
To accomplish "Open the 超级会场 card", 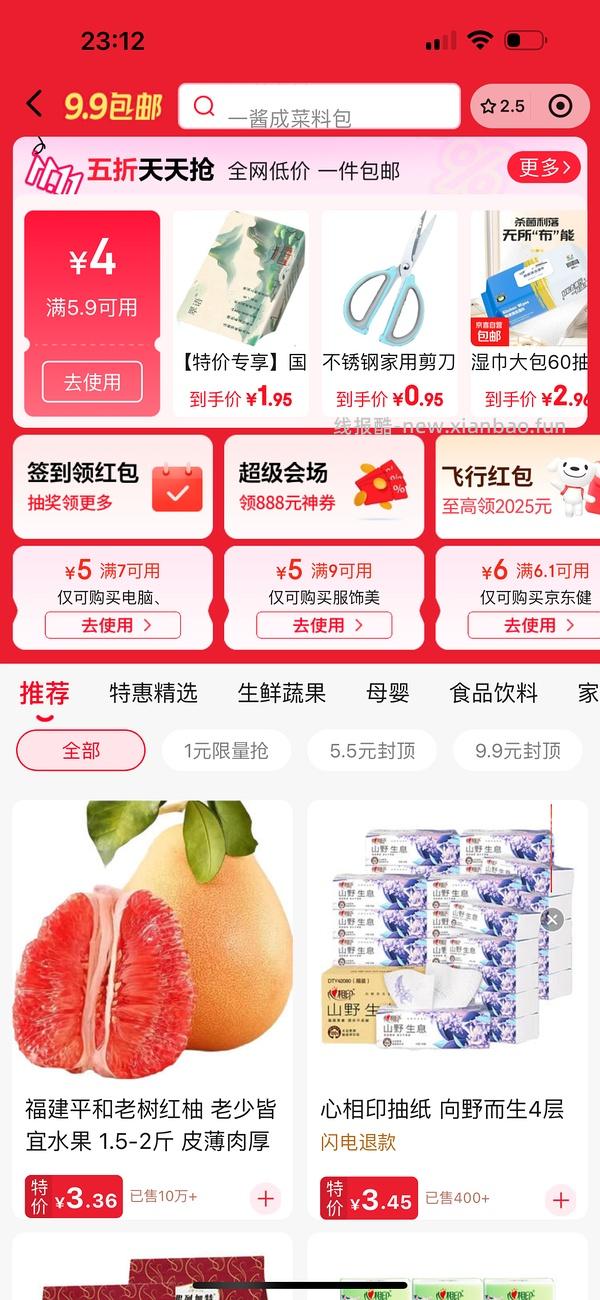I will (x=324, y=487).
